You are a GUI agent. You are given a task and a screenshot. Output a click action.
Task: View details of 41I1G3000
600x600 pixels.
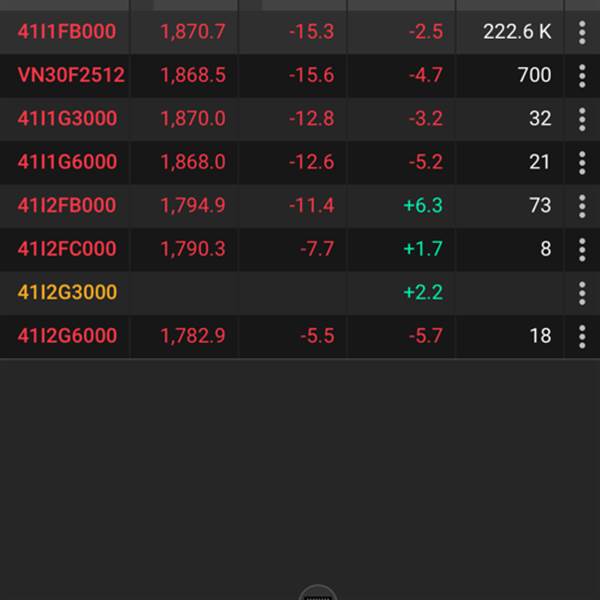point(67,119)
